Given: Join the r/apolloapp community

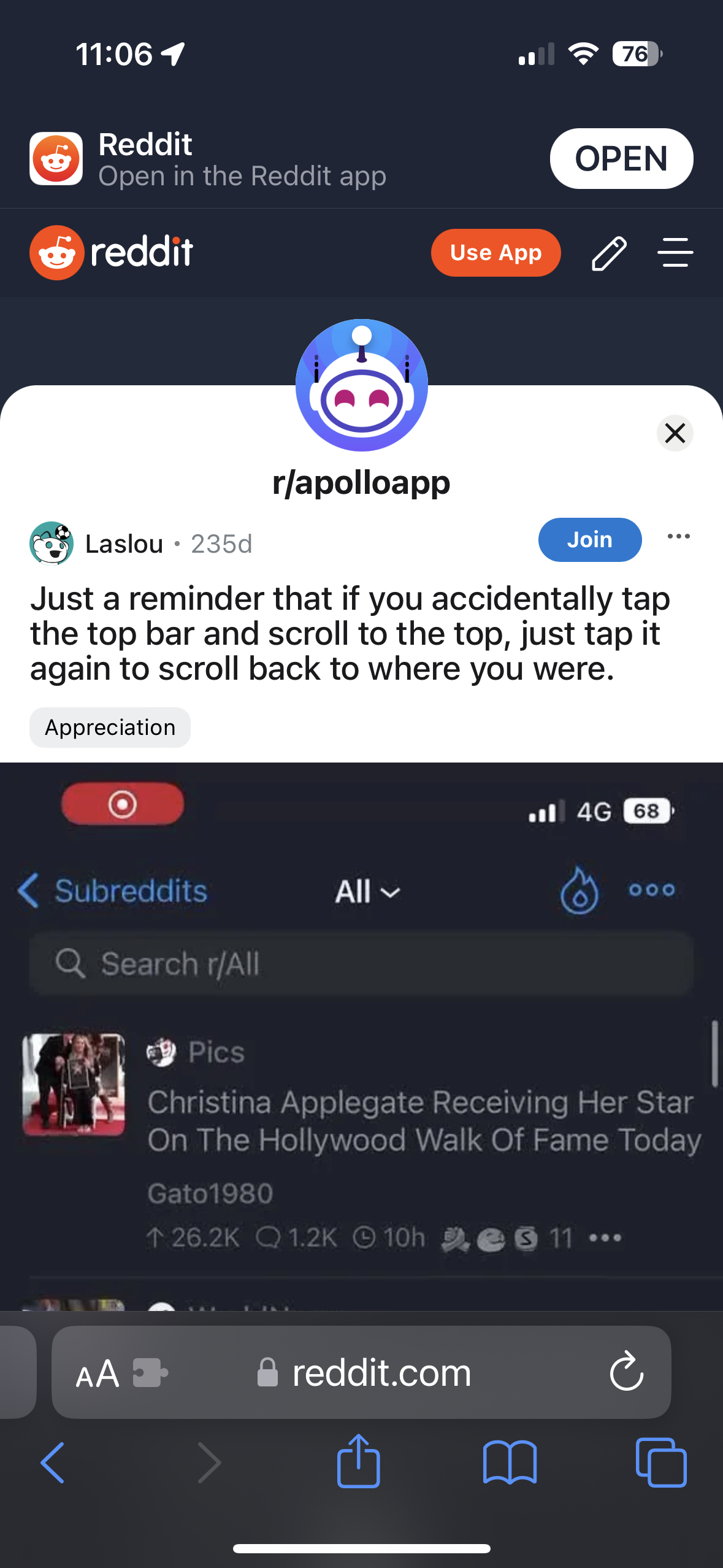Looking at the screenshot, I should 589,540.
